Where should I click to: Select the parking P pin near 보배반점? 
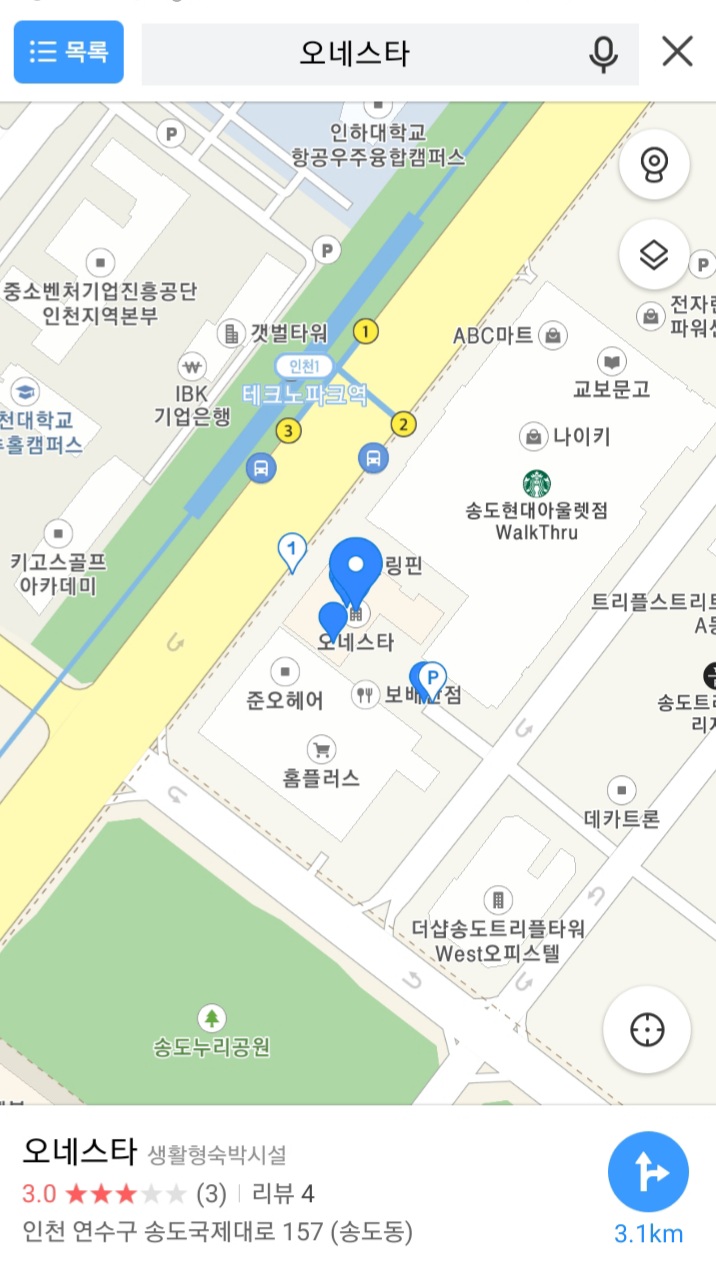pos(432,678)
